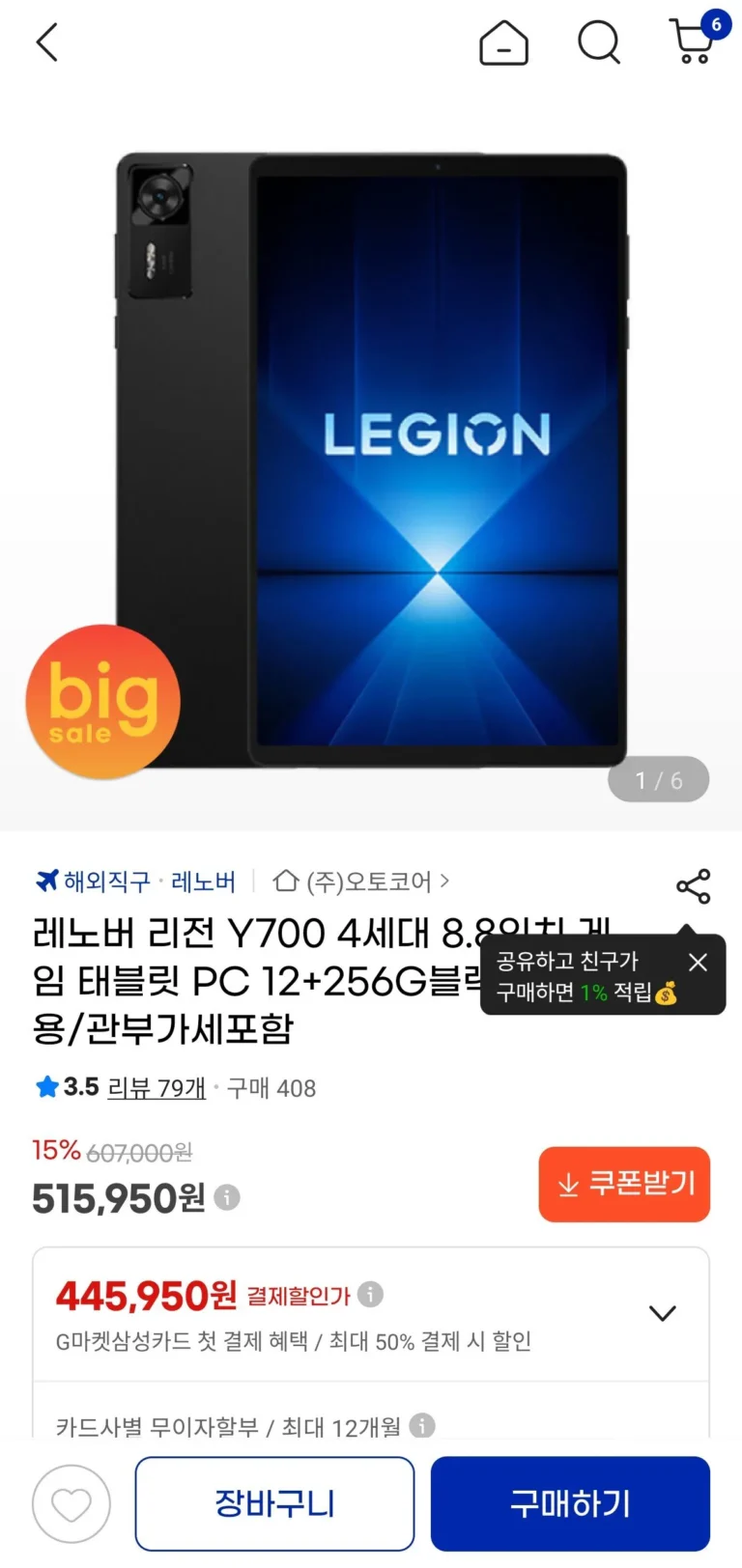The height and width of the screenshot is (1568, 742).
Task: Add product to wishlist with heart
Action: coord(71,1503)
